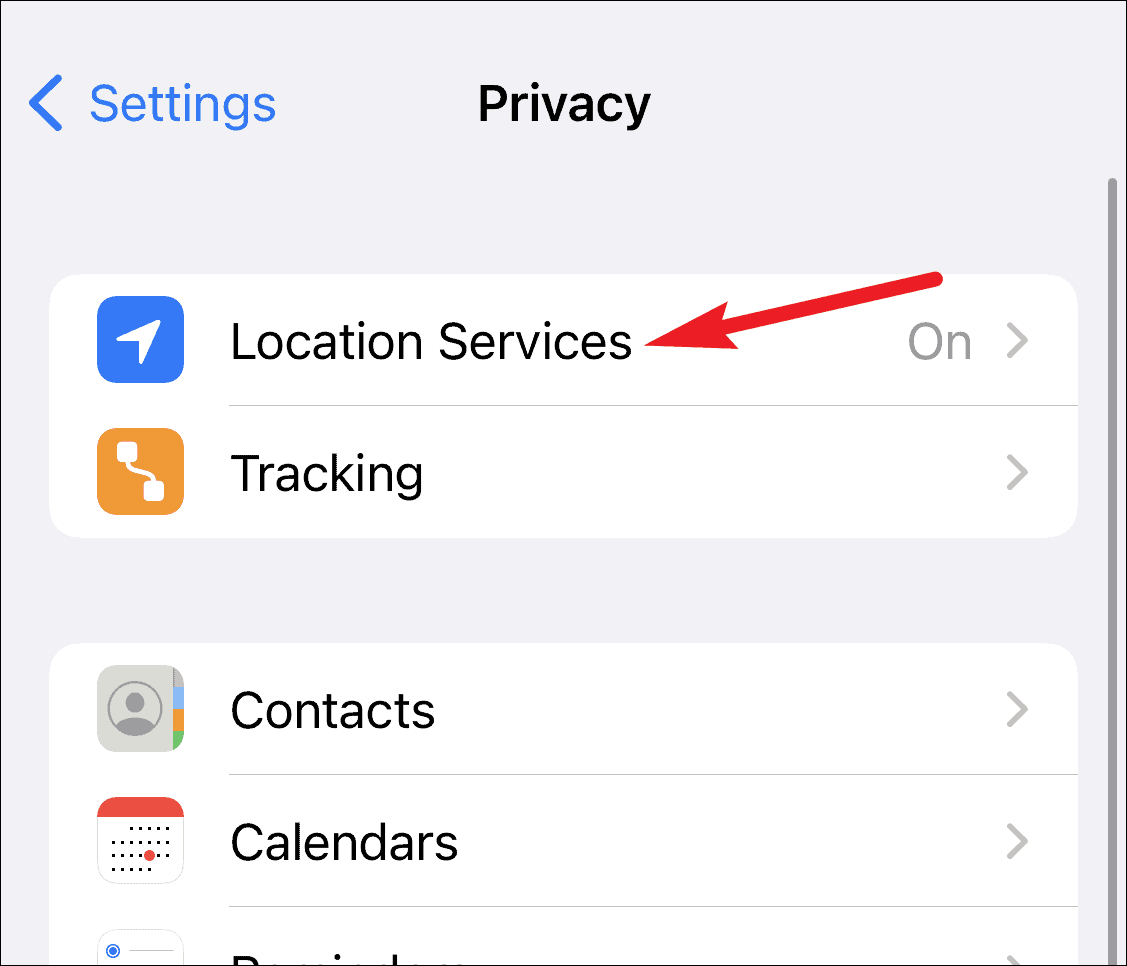Go back to Settings

[152, 103]
